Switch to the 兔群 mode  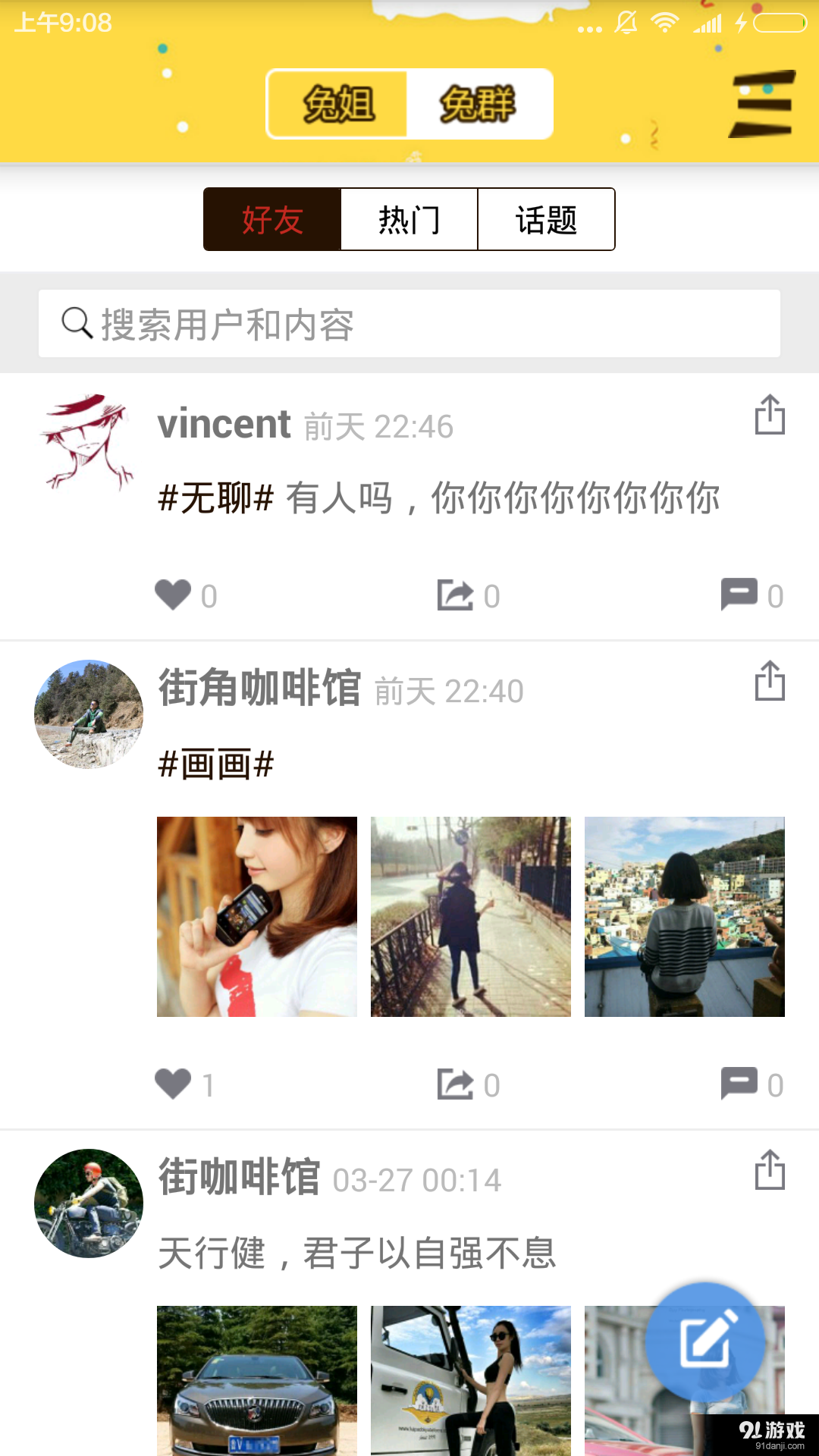pyautogui.click(x=479, y=103)
